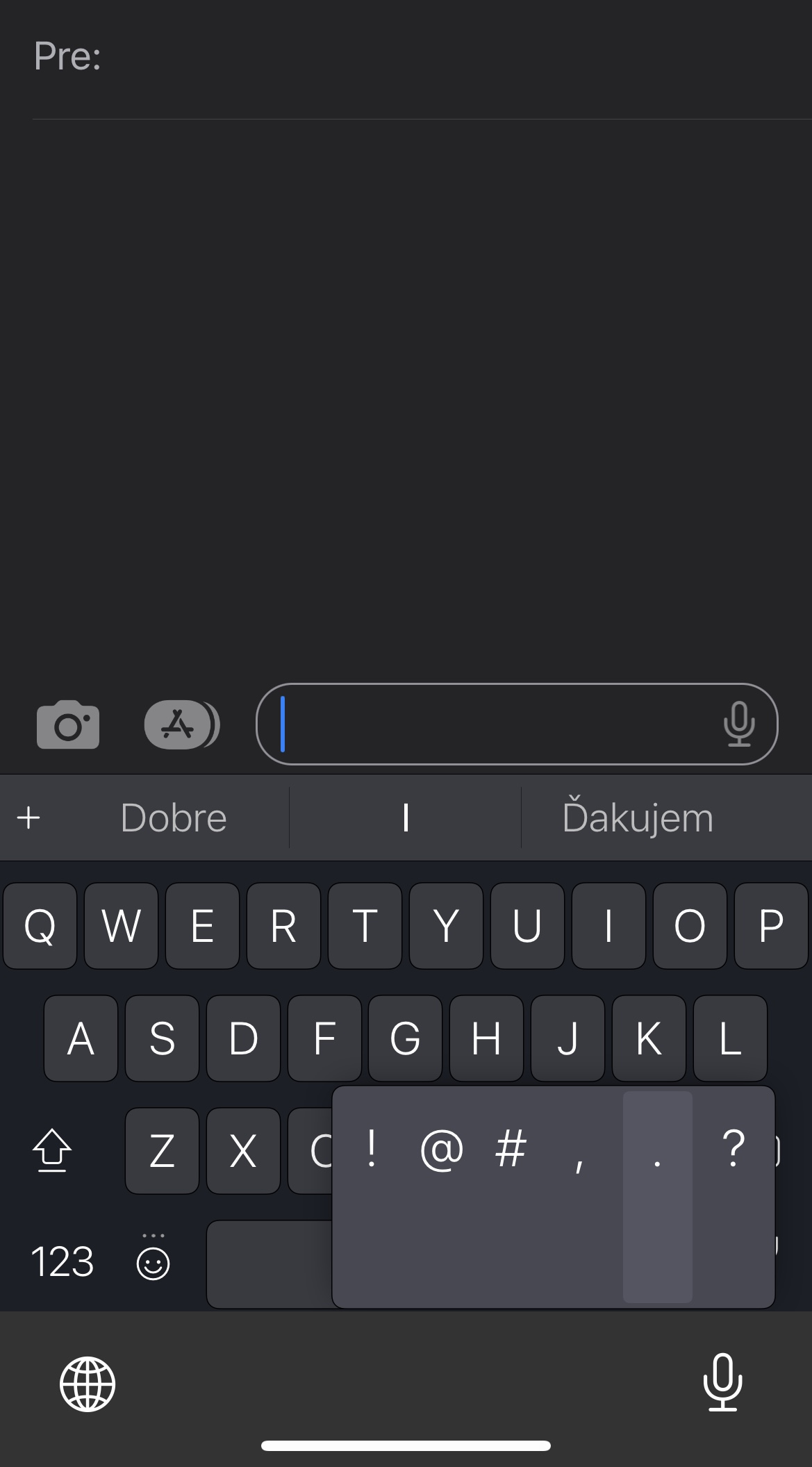Open the plus button beside suggestions
The width and height of the screenshot is (812, 1467).
(28, 818)
